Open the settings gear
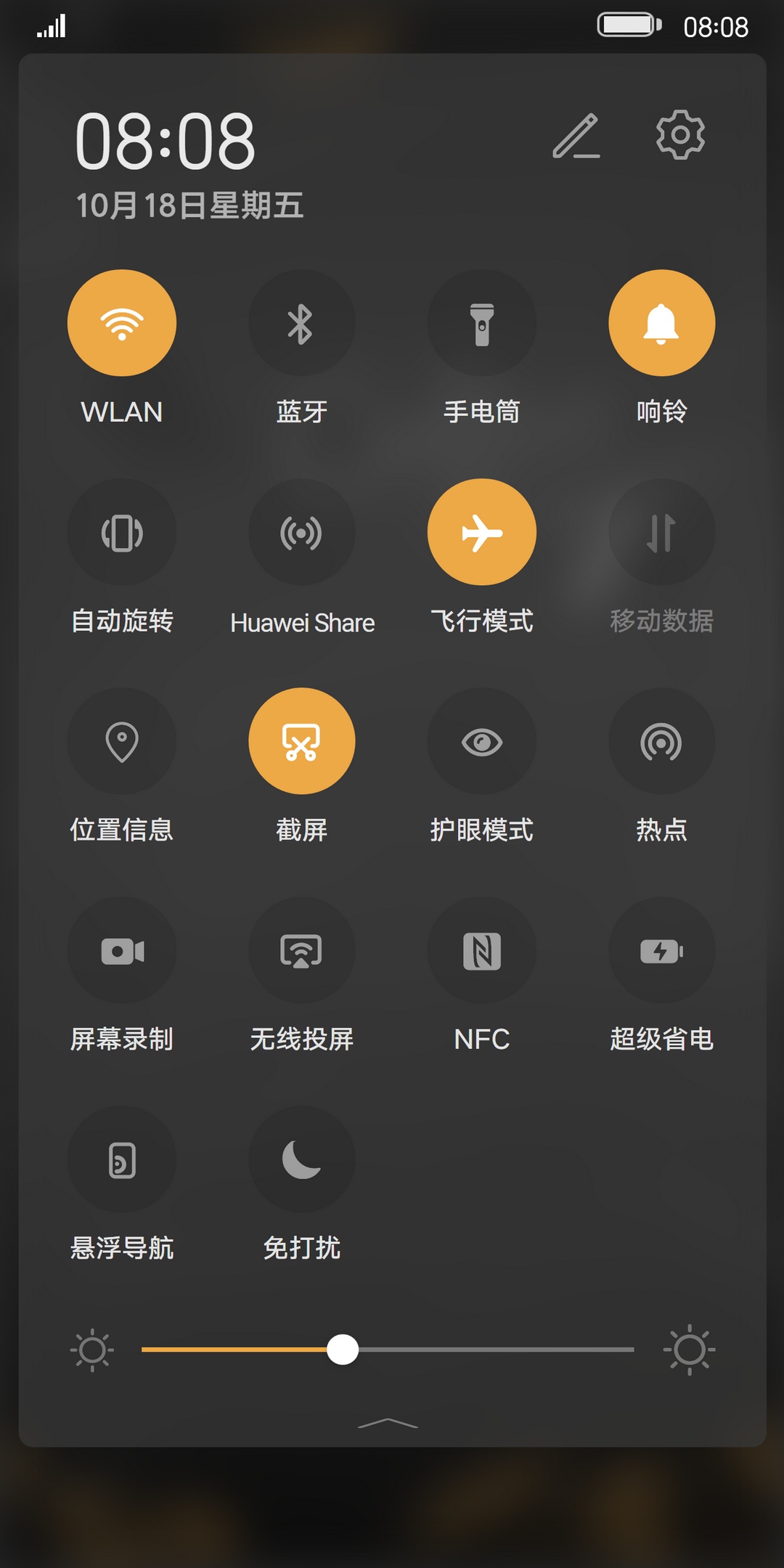The height and width of the screenshot is (1568, 784). point(680,135)
